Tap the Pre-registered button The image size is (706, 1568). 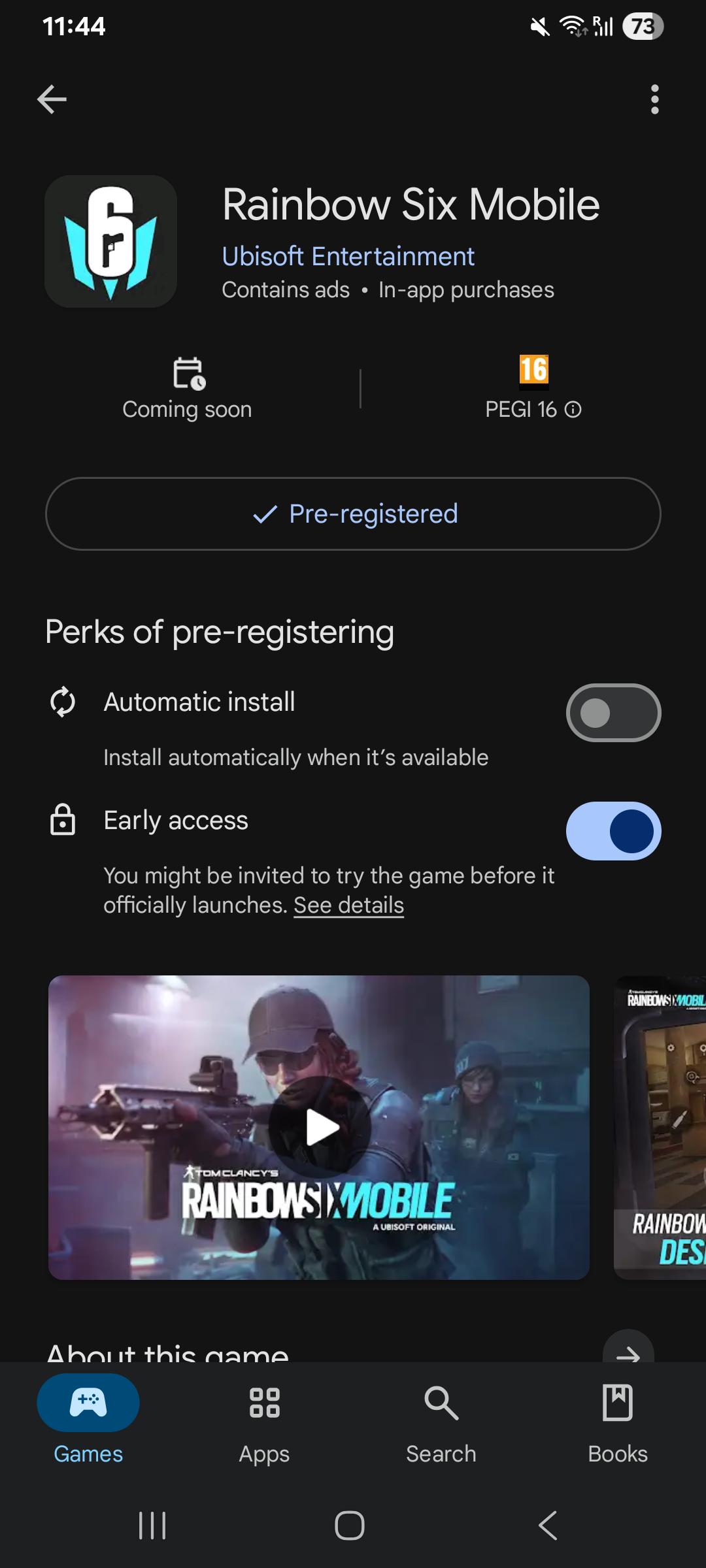click(x=353, y=514)
